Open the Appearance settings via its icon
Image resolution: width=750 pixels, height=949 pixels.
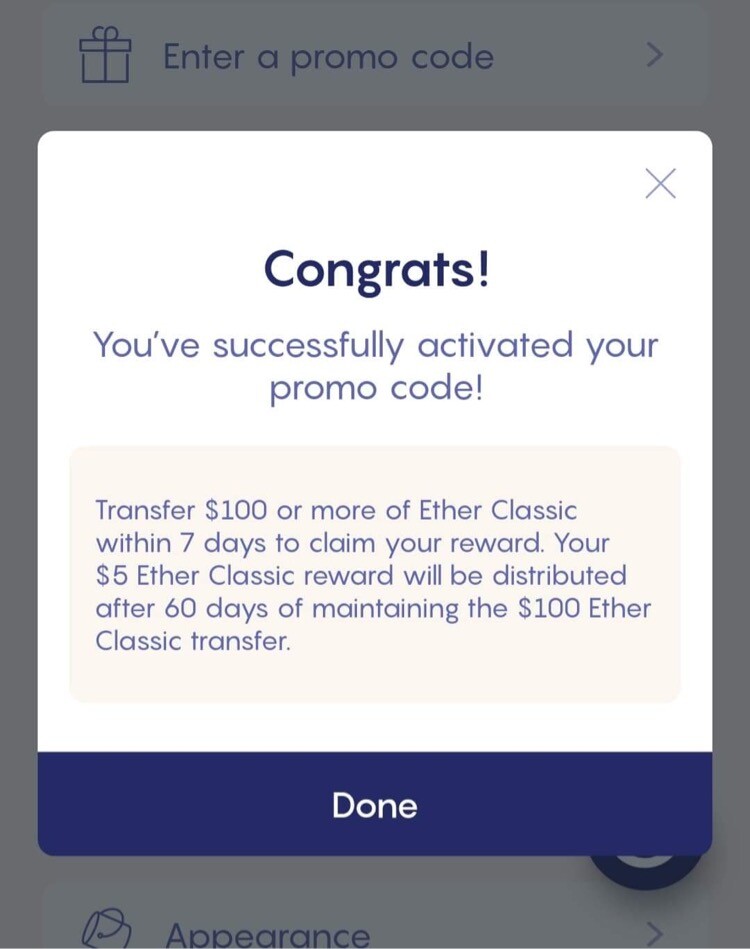coord(108,930)
